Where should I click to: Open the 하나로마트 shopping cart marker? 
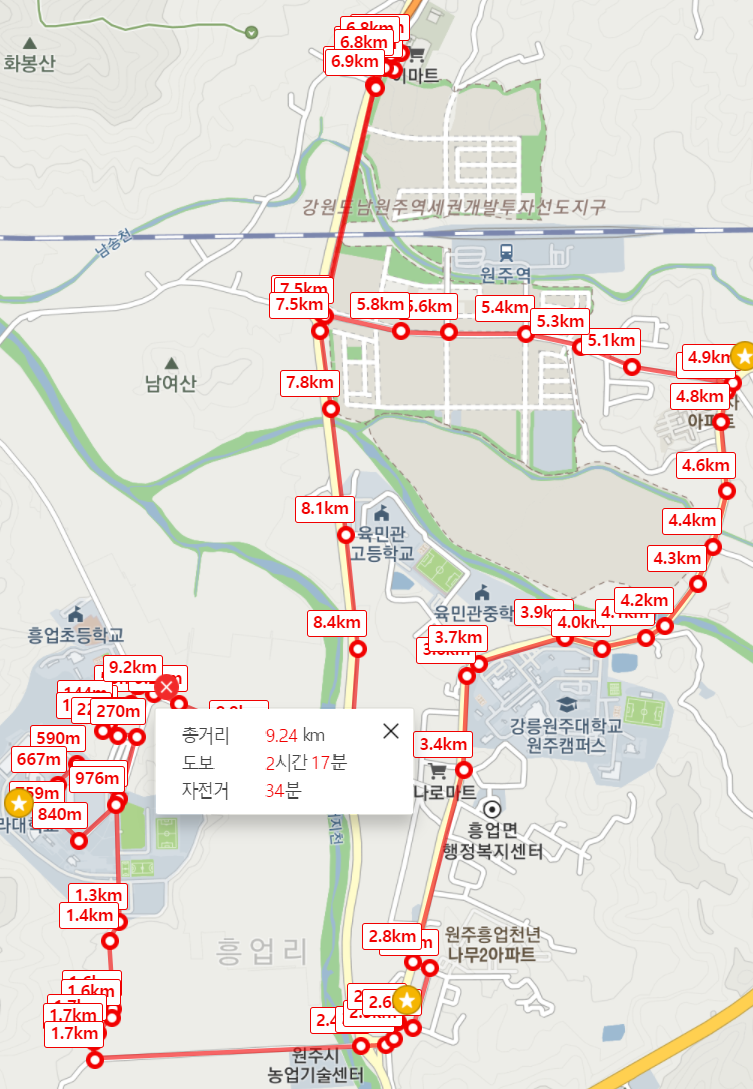point(437,771)
